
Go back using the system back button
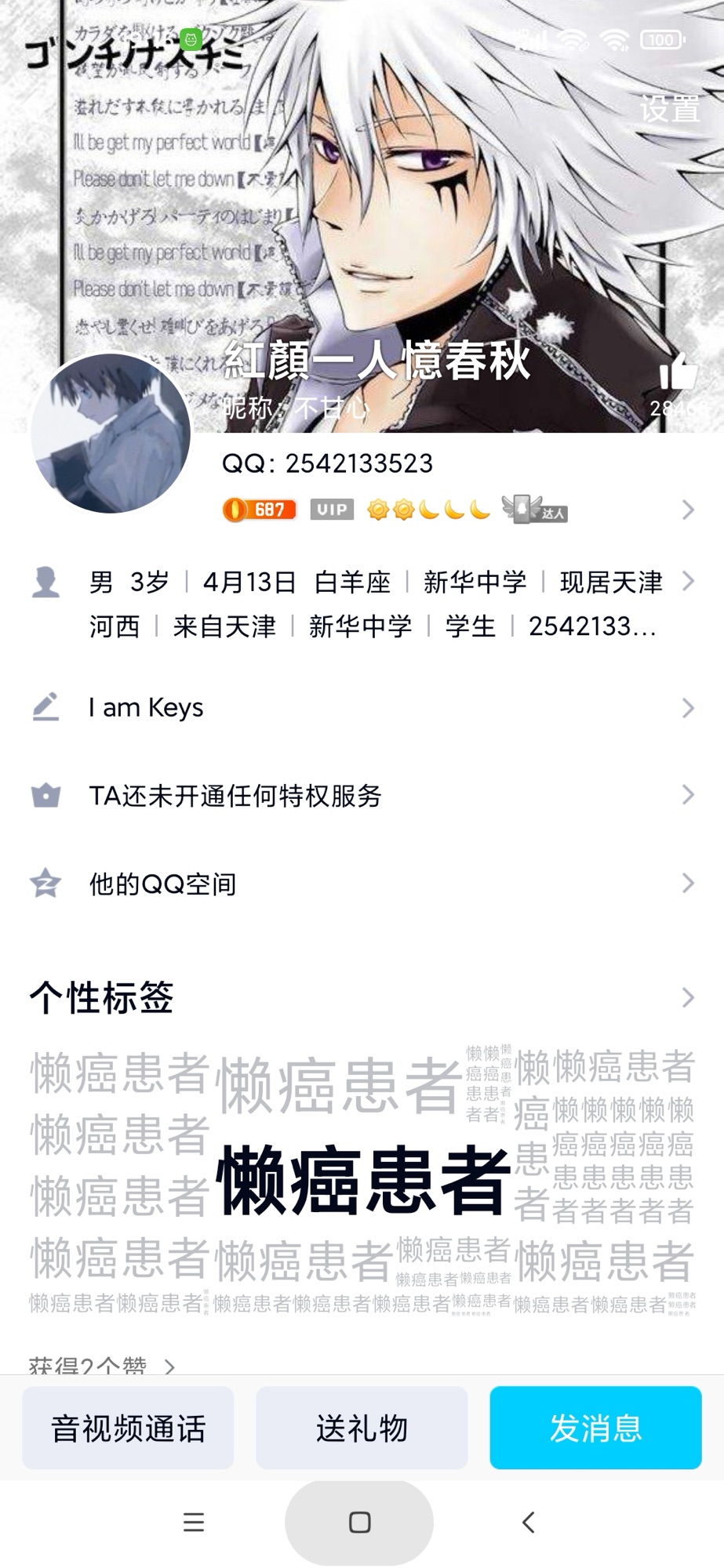pyautogui.click(x=529, y=1523)
